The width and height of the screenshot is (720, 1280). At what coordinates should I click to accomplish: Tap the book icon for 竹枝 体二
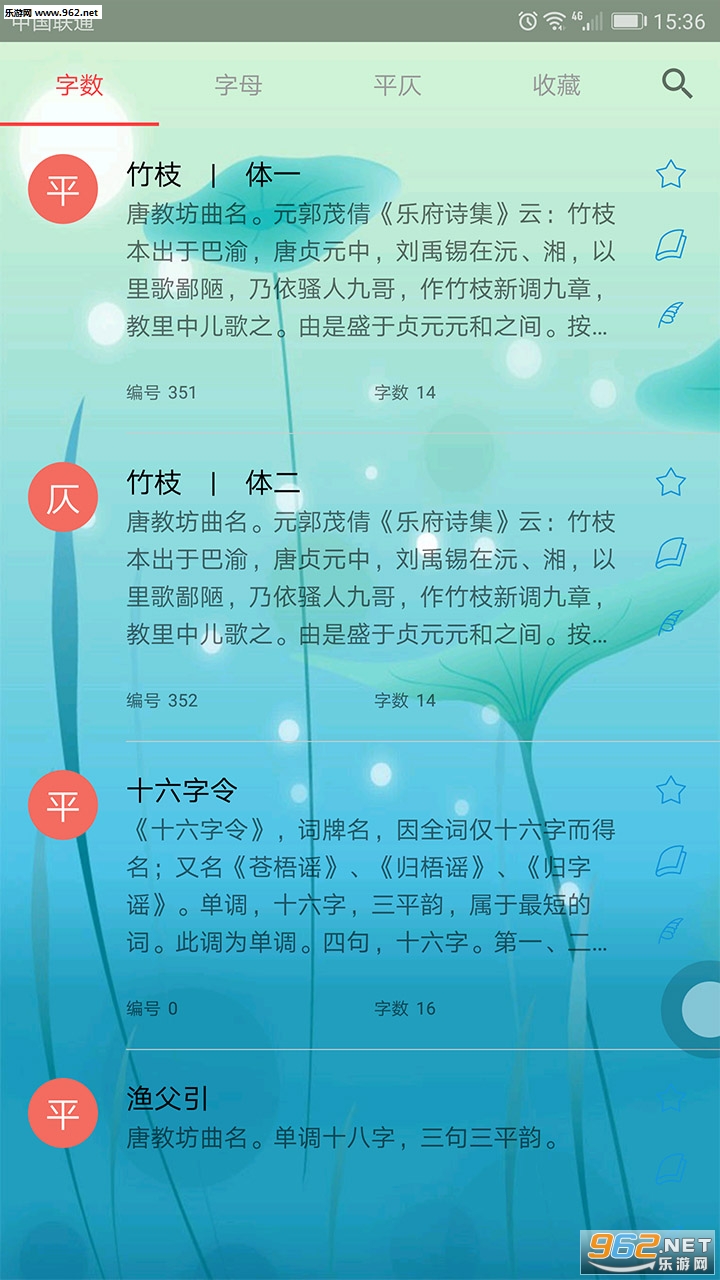670,553
